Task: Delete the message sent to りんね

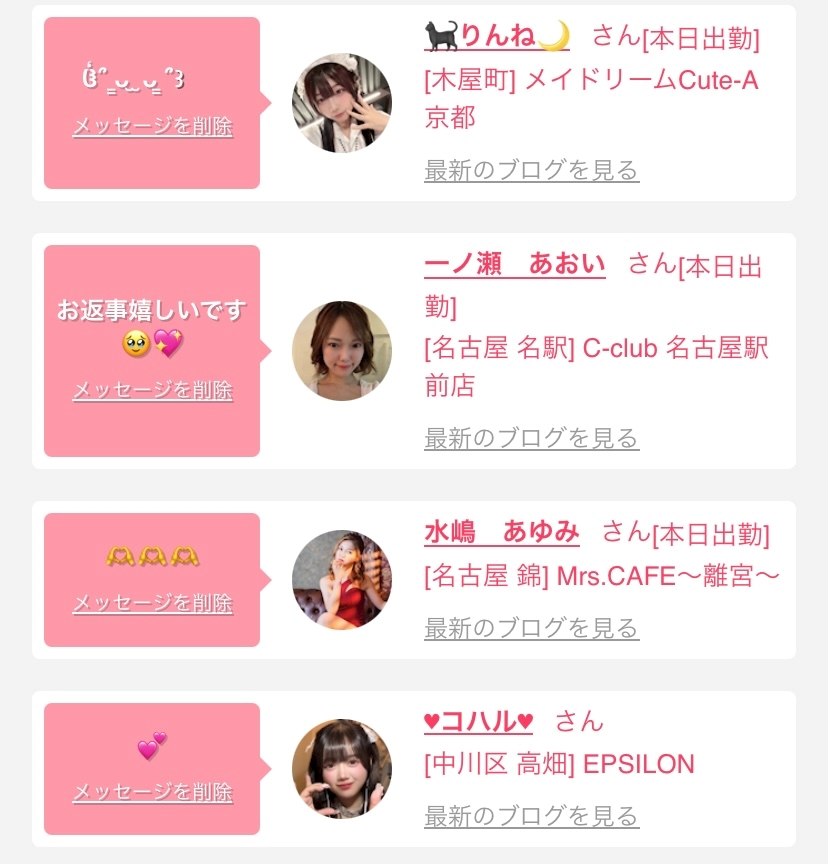Action: click(153, 126)
